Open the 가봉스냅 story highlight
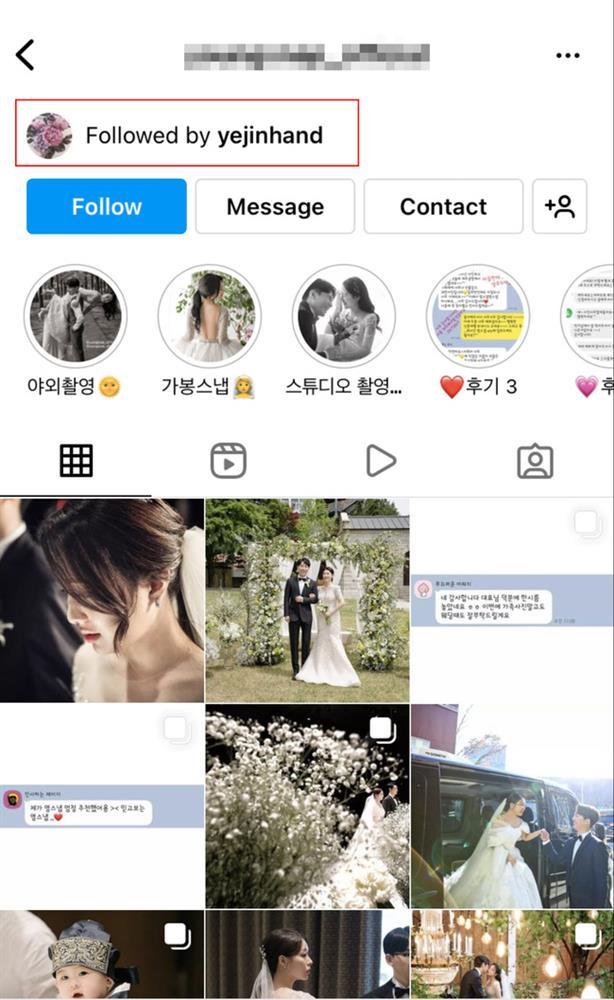The height and width of the screenshot is (1000, 614). coord(209,316)
